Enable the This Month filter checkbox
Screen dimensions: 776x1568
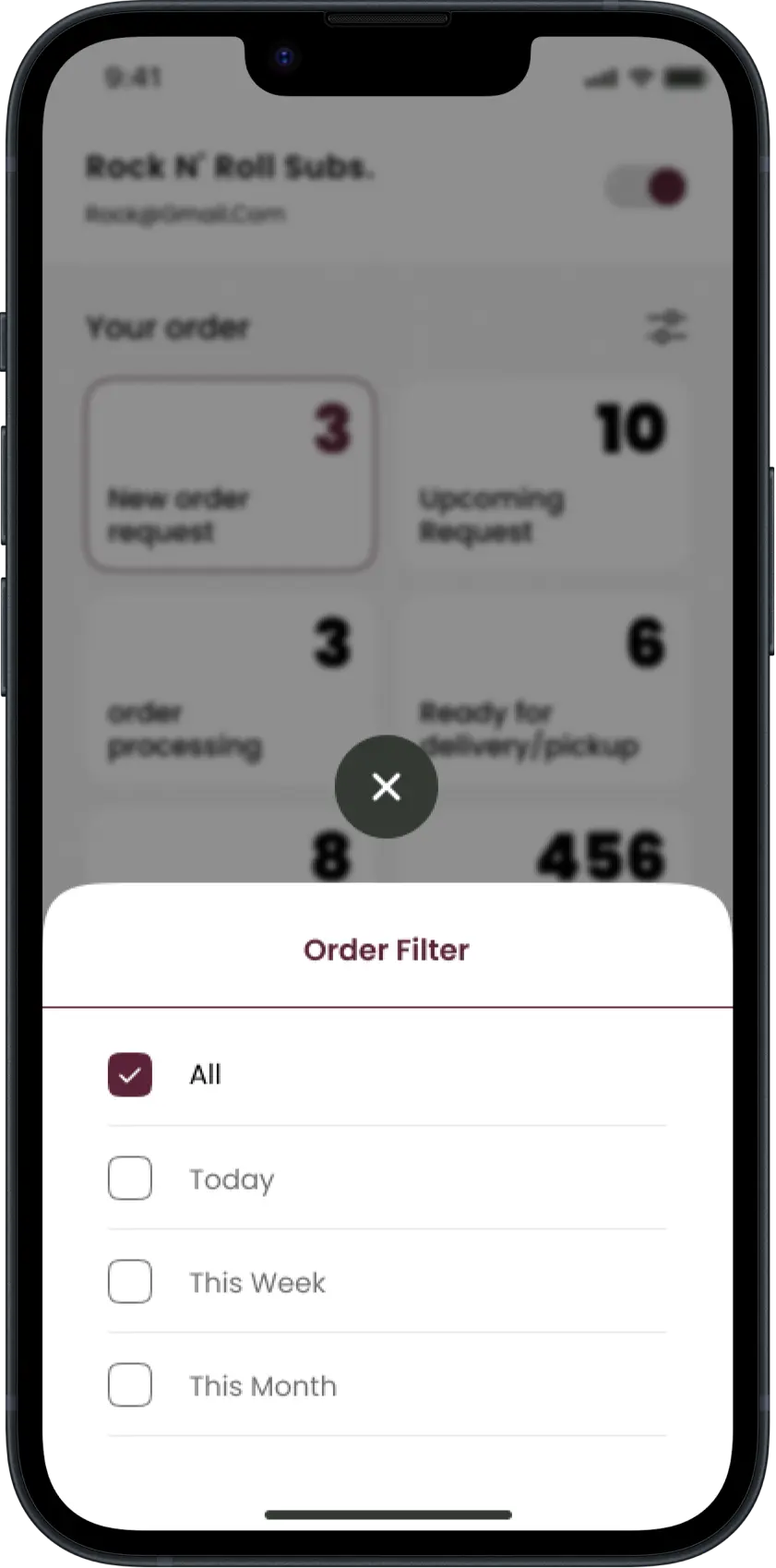click(130, 1385)
